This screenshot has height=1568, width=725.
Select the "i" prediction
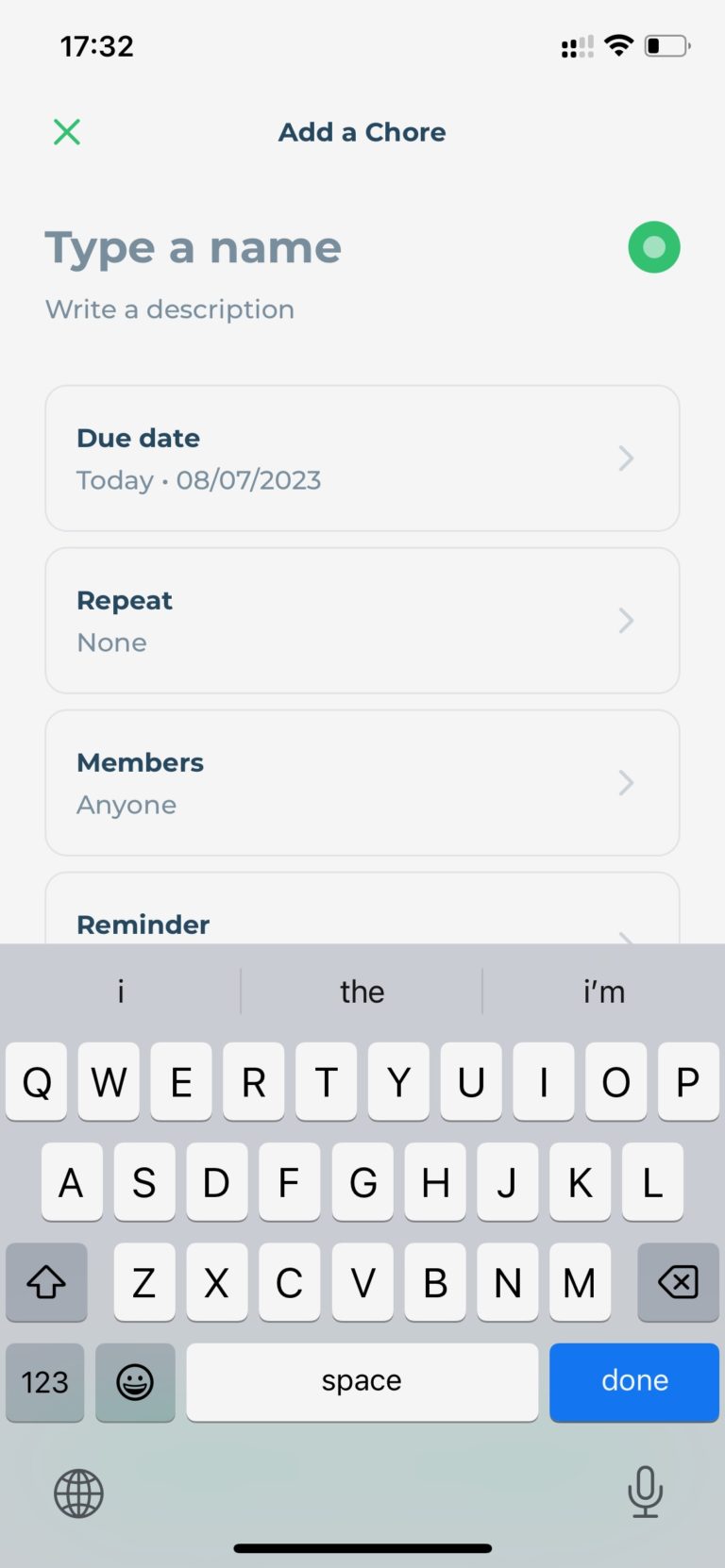click(120, 991)
